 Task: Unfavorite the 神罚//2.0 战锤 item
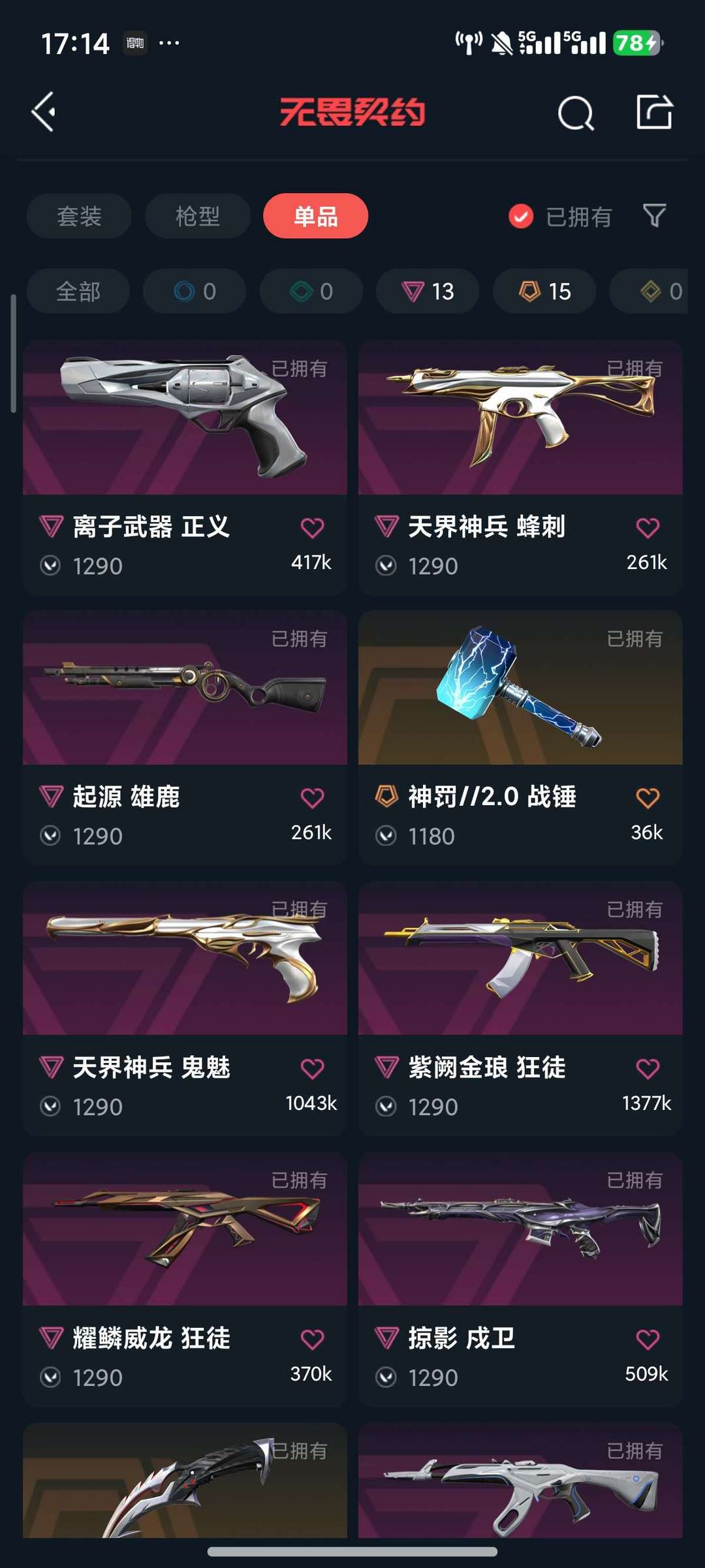click(x=650, y=797)
